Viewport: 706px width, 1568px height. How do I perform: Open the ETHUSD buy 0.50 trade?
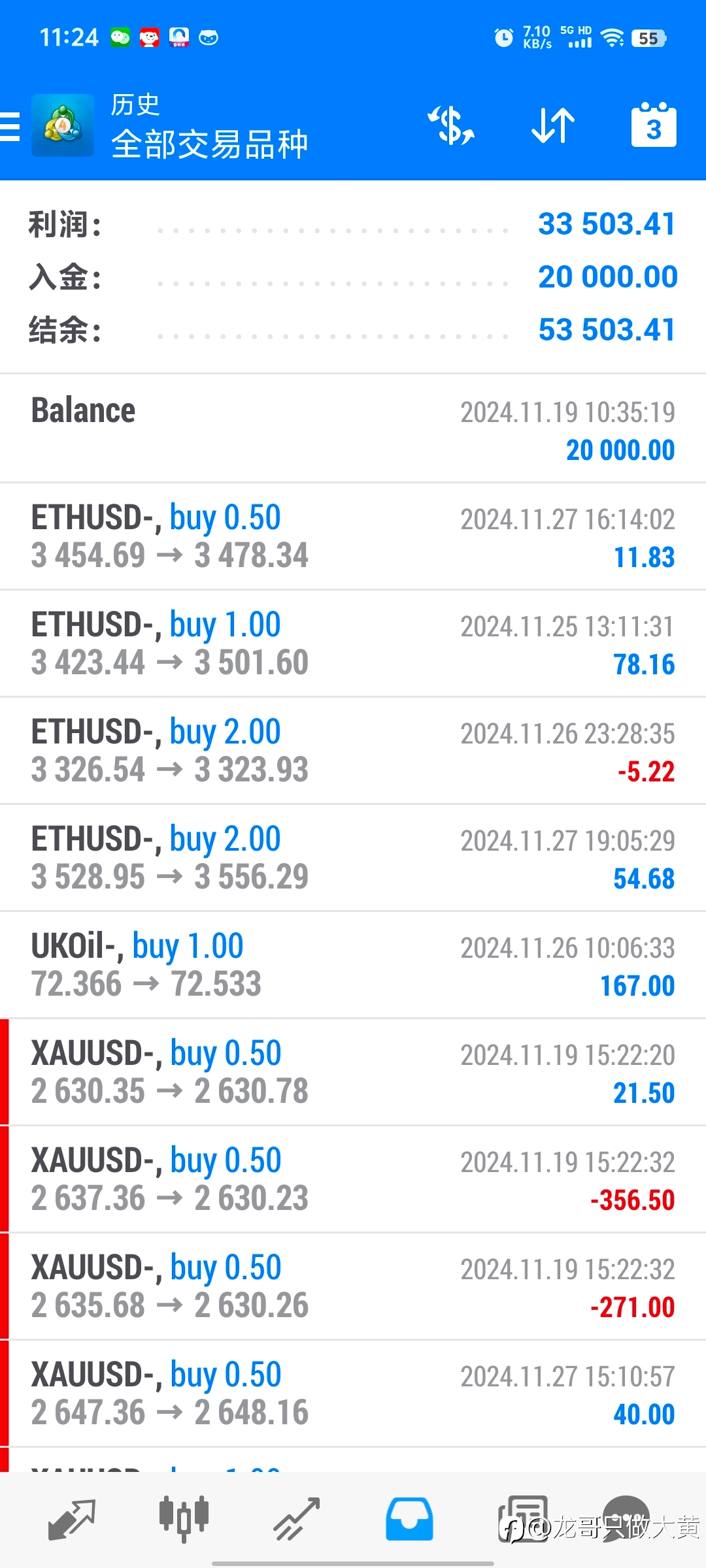[353, 536]
